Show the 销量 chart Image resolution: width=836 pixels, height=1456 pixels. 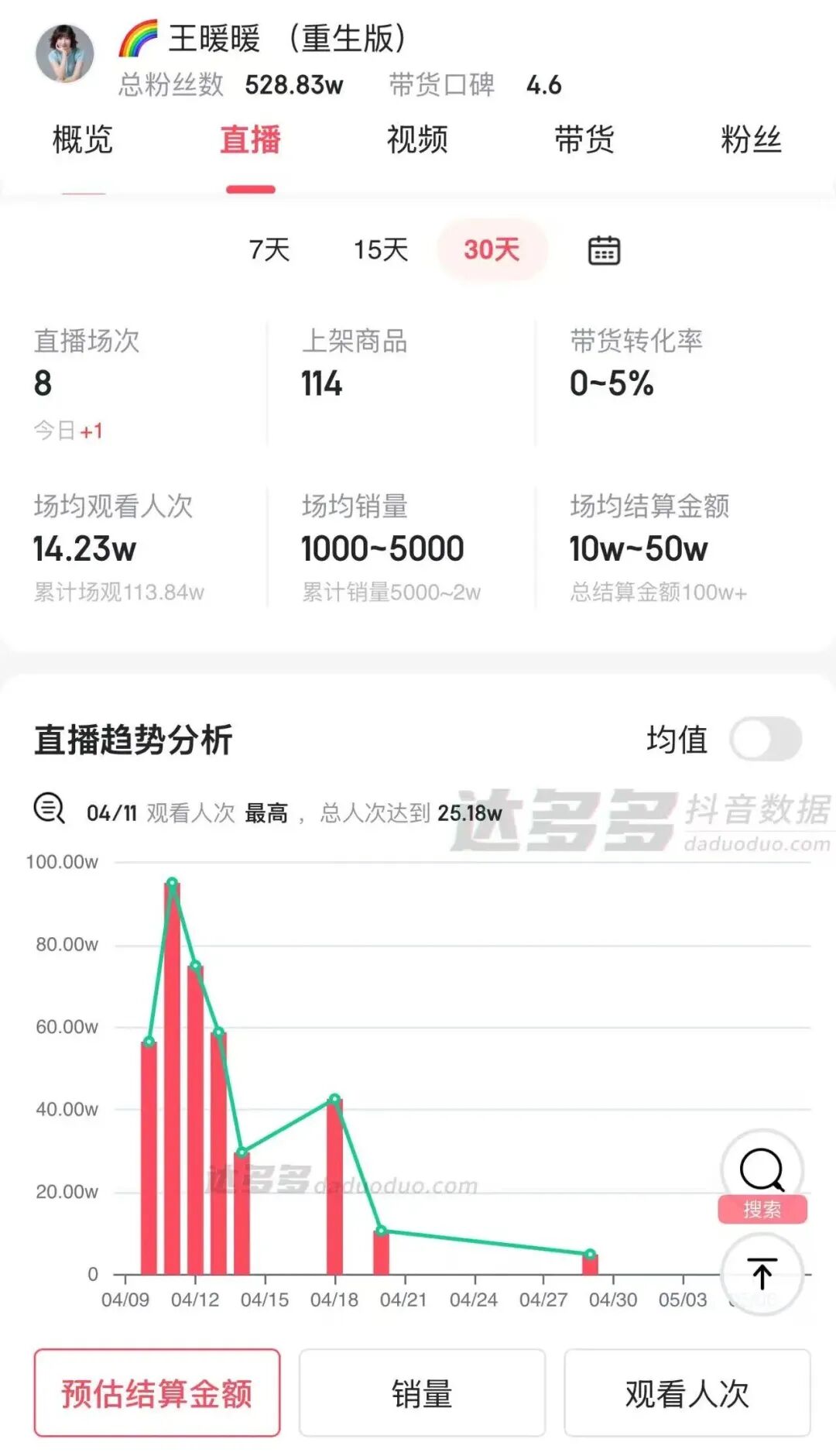tap(422, 1393)
